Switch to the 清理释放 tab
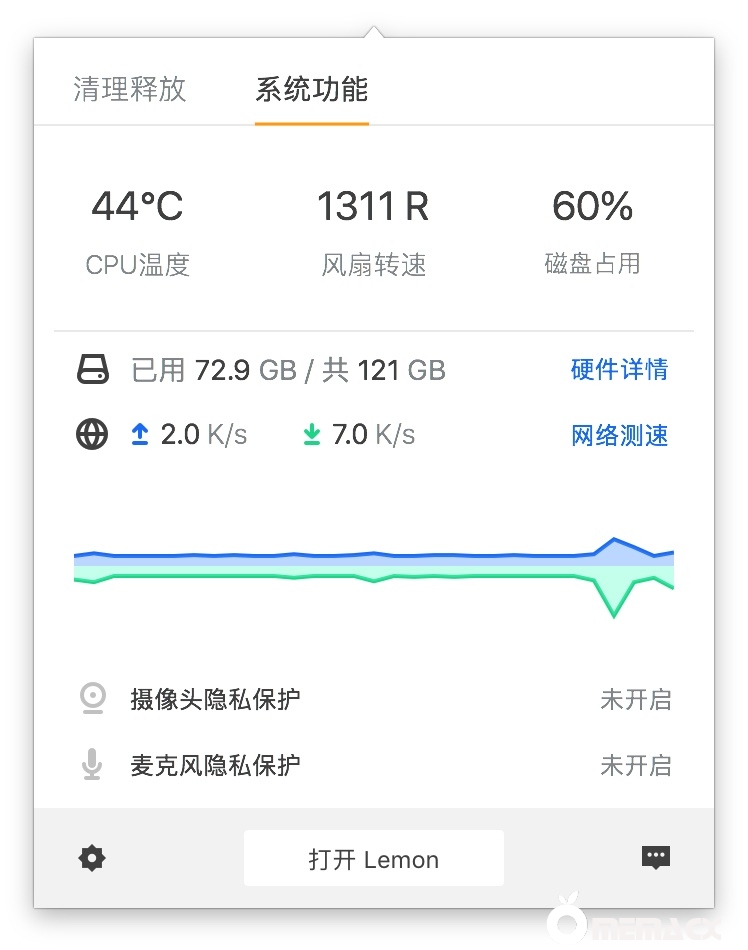The image size is (748, 950). point(129,90)
